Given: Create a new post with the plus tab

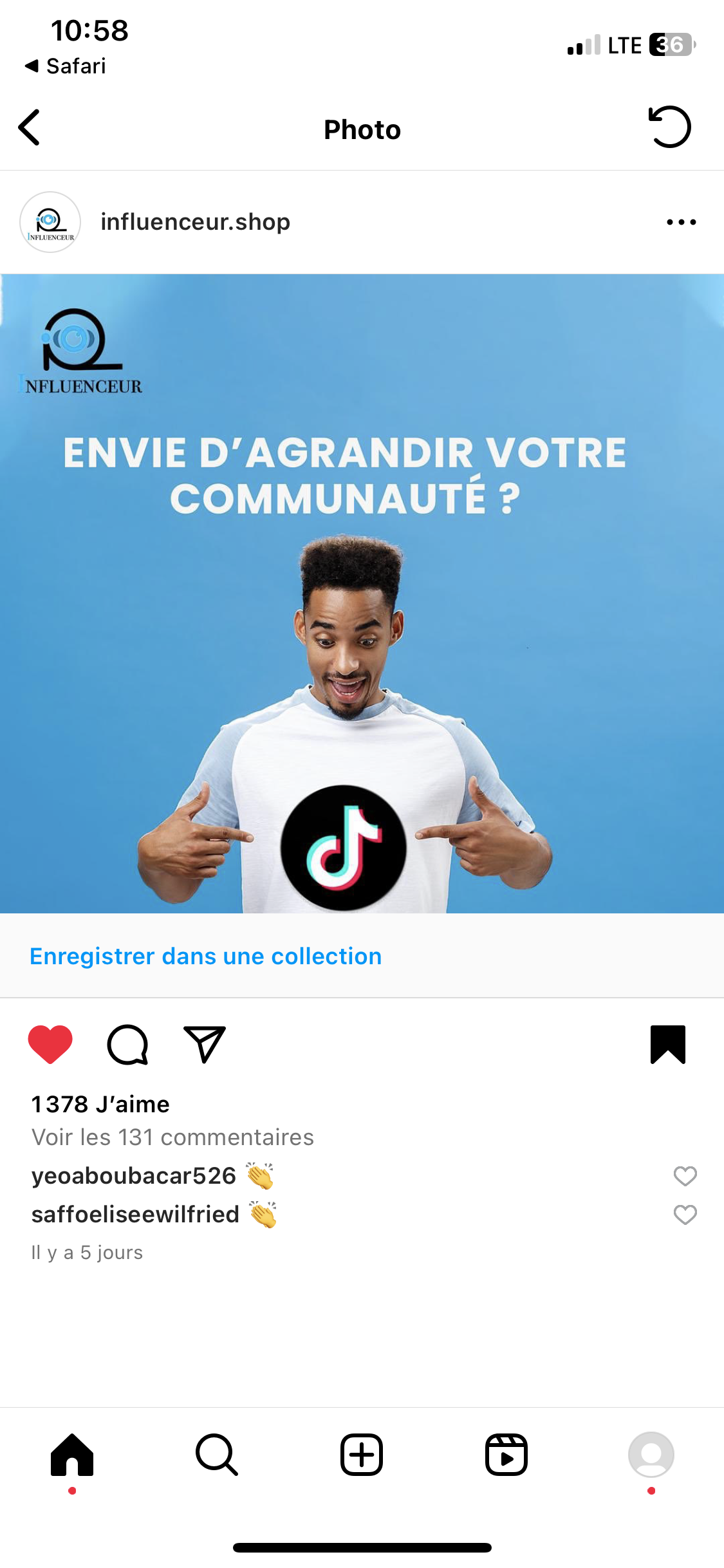Looking at the screenshot, I should pyautogui.click(x=362, y=1455).
